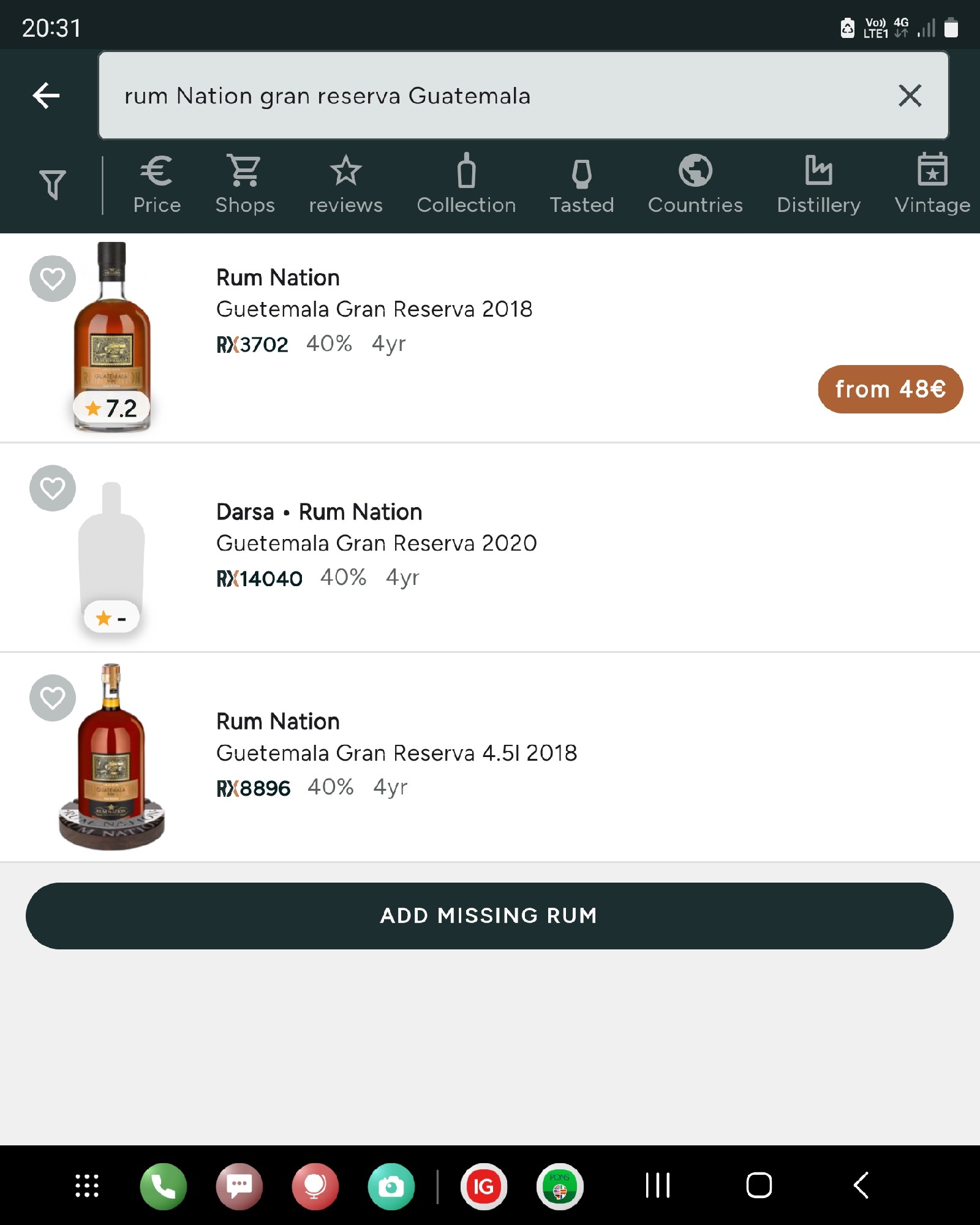Go back using the arrow beside search
The width and height of the screenshot is (980, 1225).
tap(47, 96)
